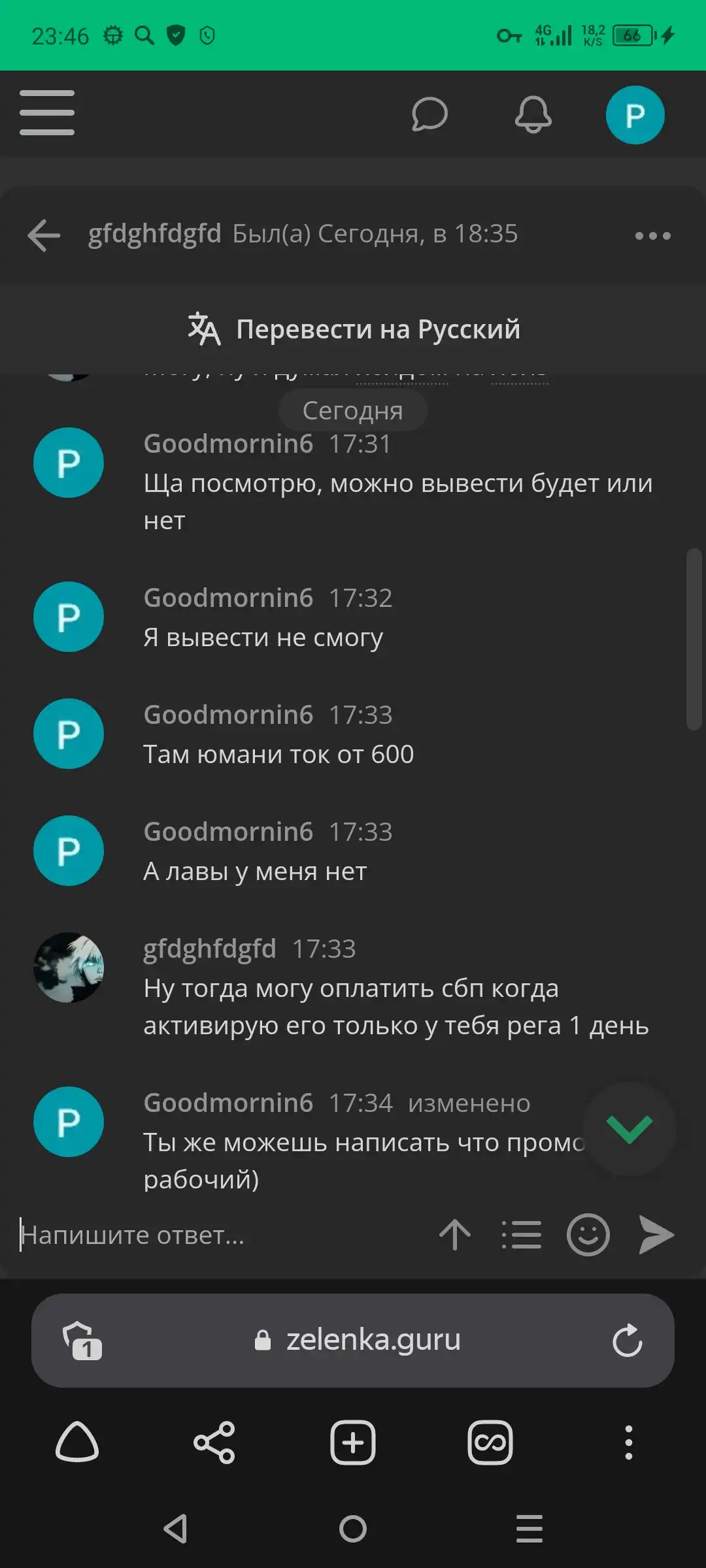
Task: Send the message with paper plane icon
Action: 656,1235
